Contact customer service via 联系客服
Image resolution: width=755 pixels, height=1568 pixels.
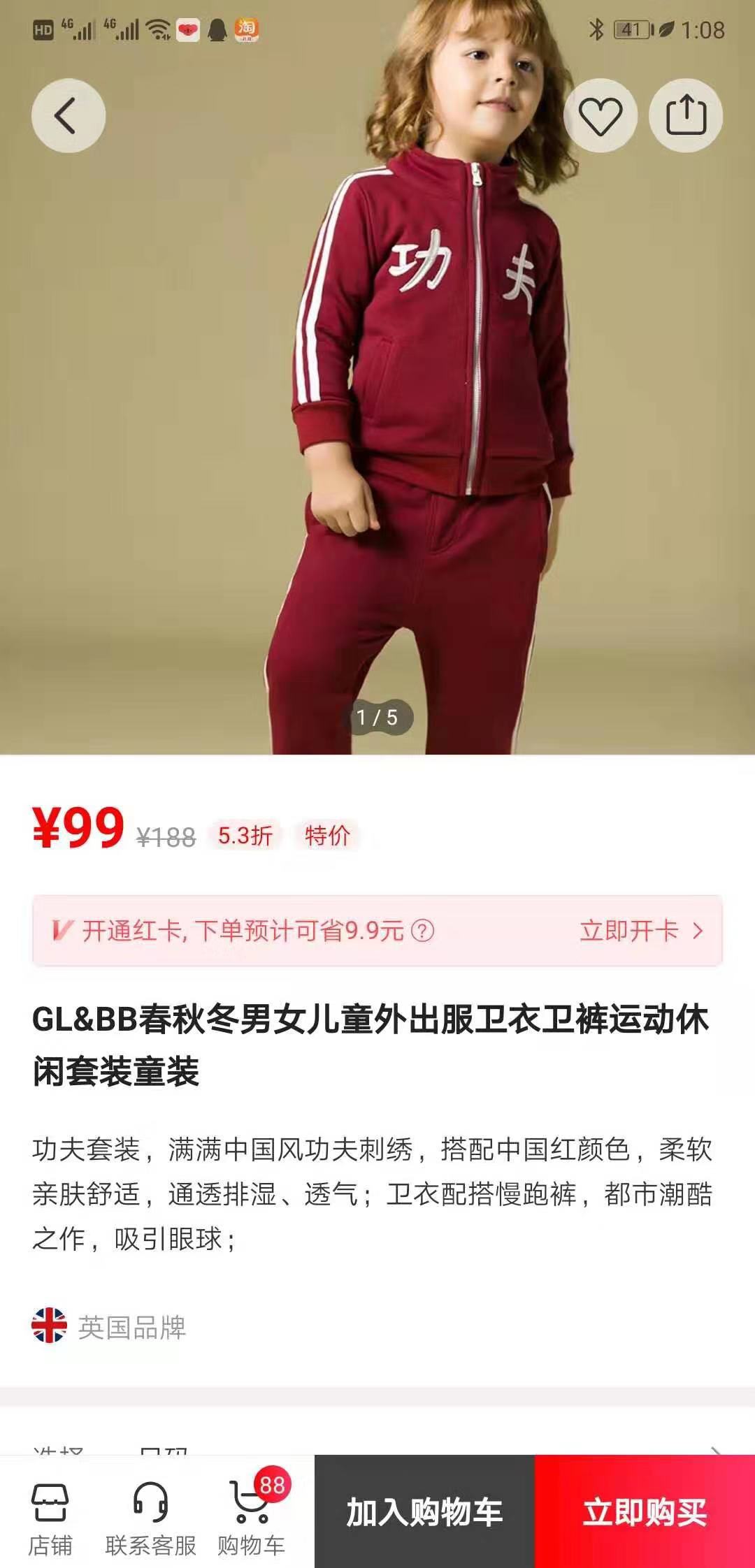tap(150, 1511)
